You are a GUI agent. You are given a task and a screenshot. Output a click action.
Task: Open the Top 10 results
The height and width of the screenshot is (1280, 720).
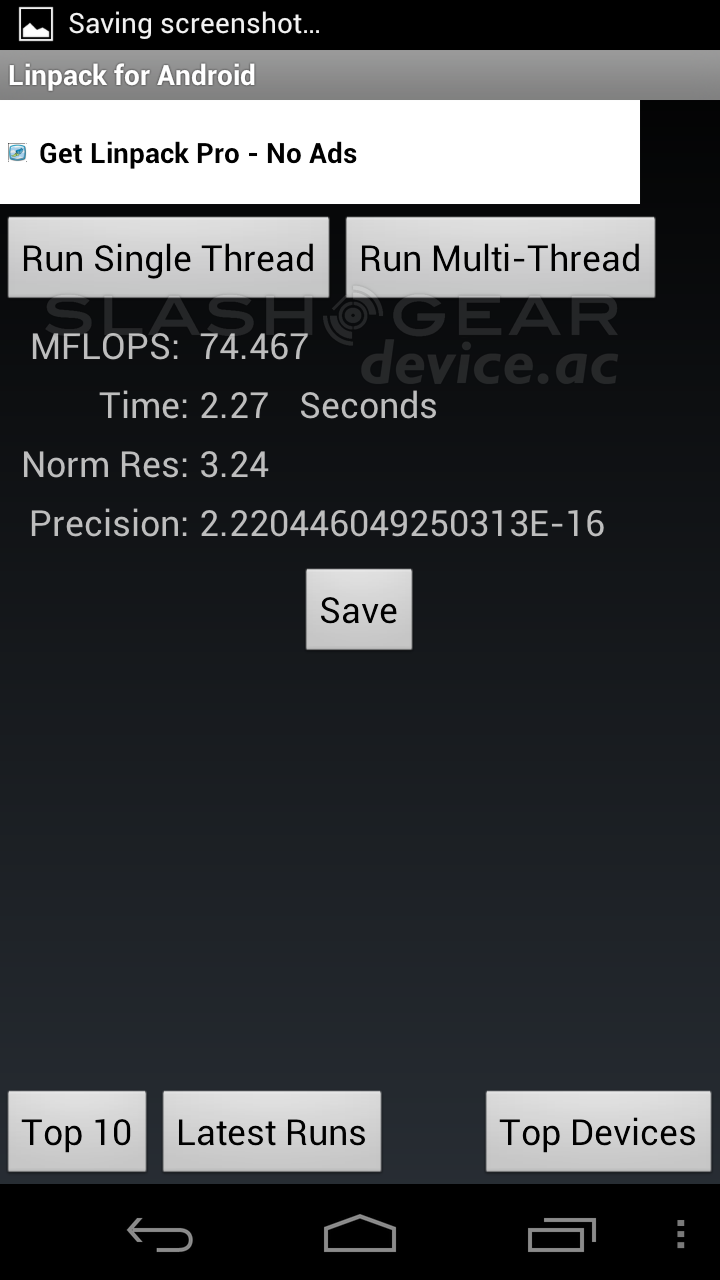(x=77, y=1132)
